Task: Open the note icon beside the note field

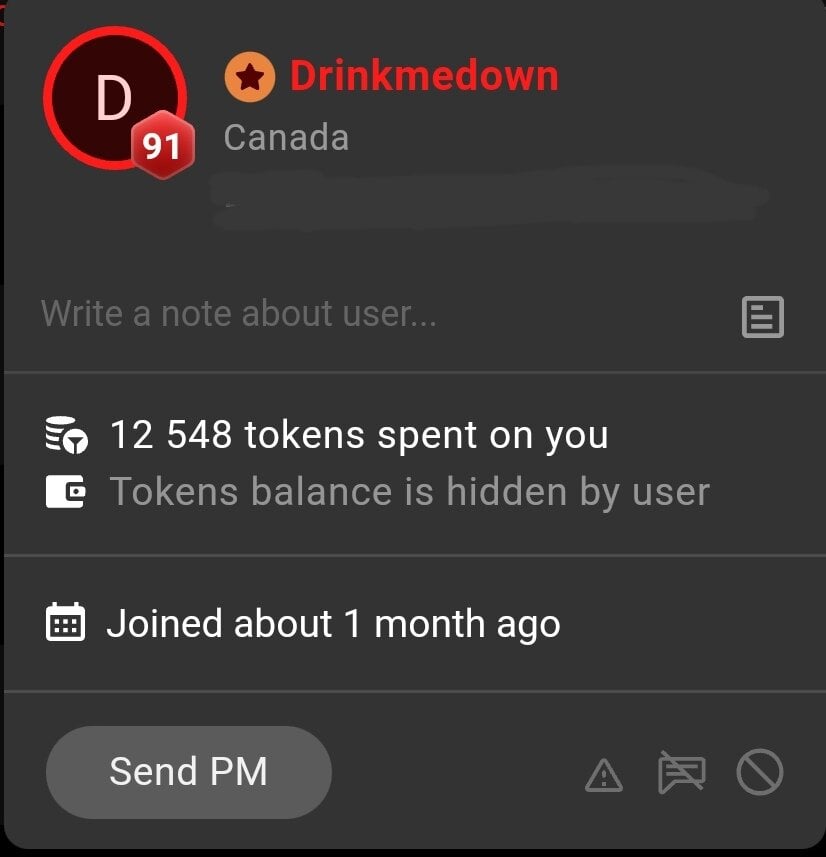Action: pos(762,317)
